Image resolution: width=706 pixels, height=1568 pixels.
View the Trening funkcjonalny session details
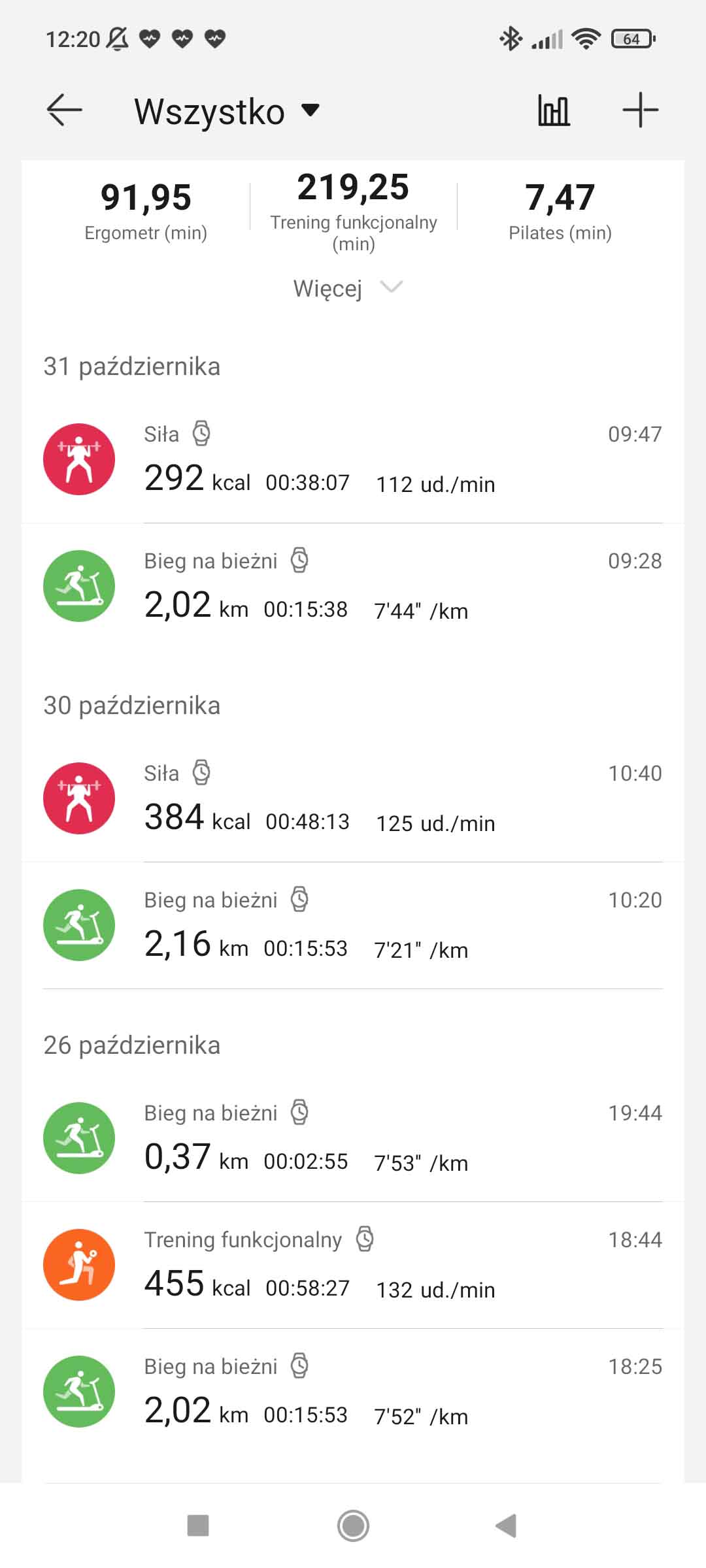(353, 1266)
